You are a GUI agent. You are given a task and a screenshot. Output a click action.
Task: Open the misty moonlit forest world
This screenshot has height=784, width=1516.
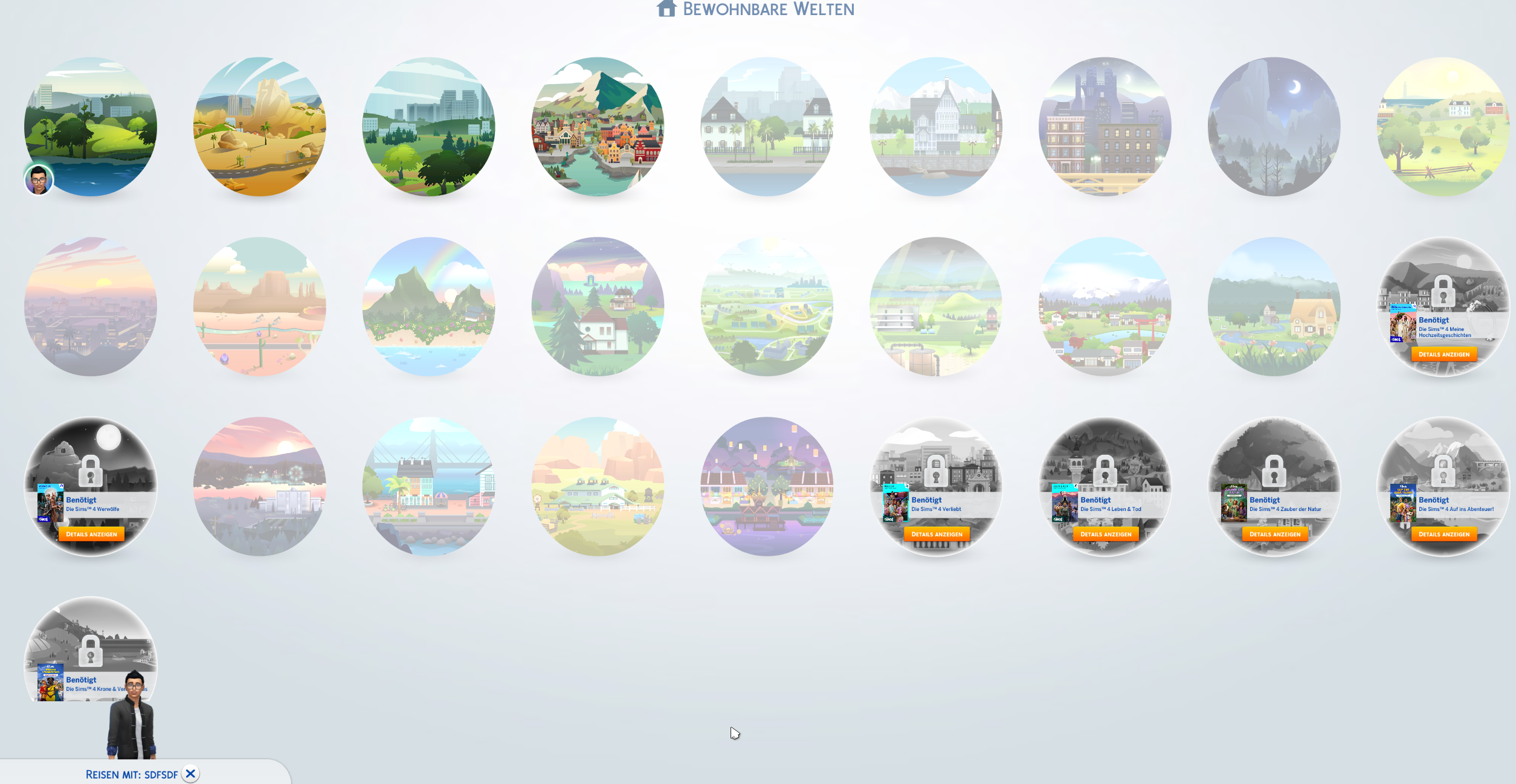click(1274, 126)
